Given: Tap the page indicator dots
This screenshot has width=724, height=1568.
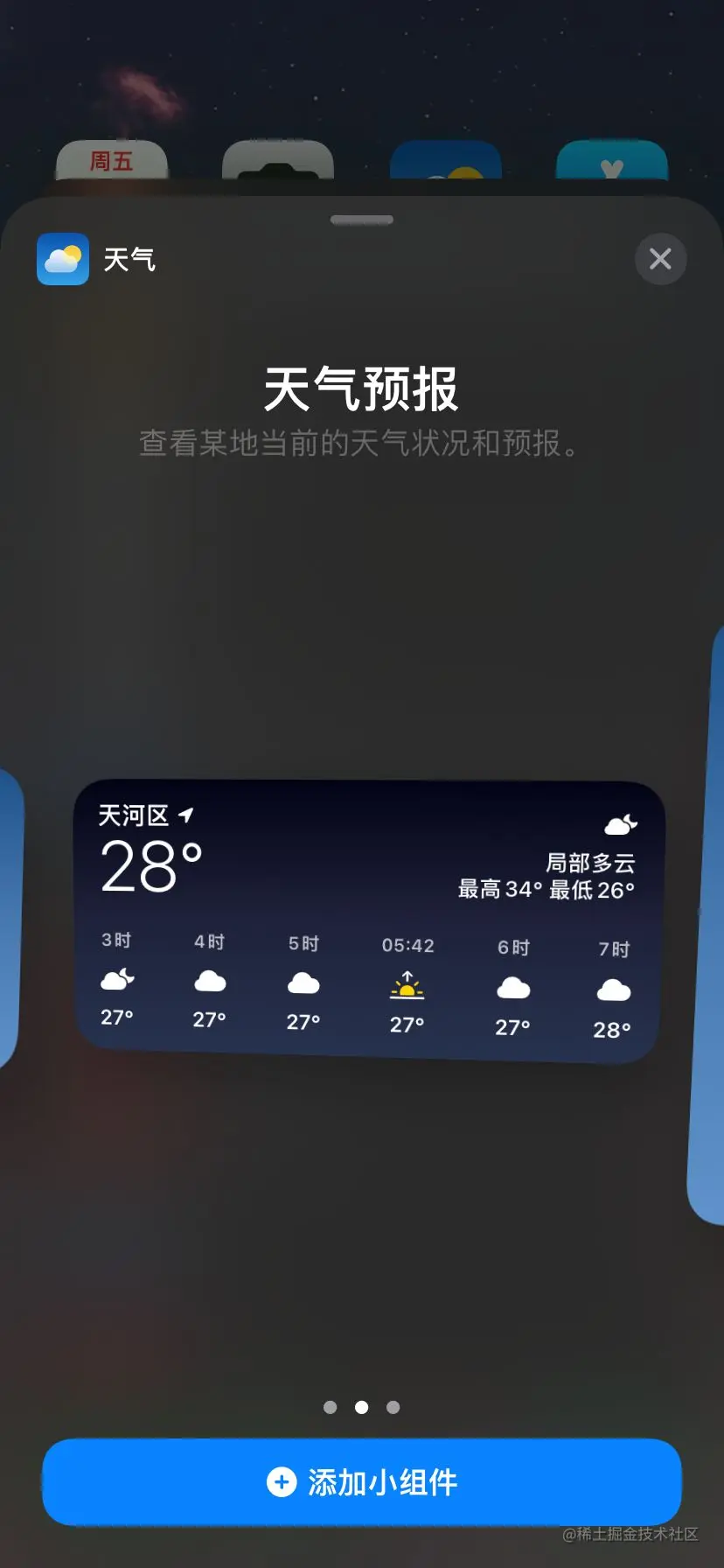Looking at the screenshot, I should tap(361, 1407).
